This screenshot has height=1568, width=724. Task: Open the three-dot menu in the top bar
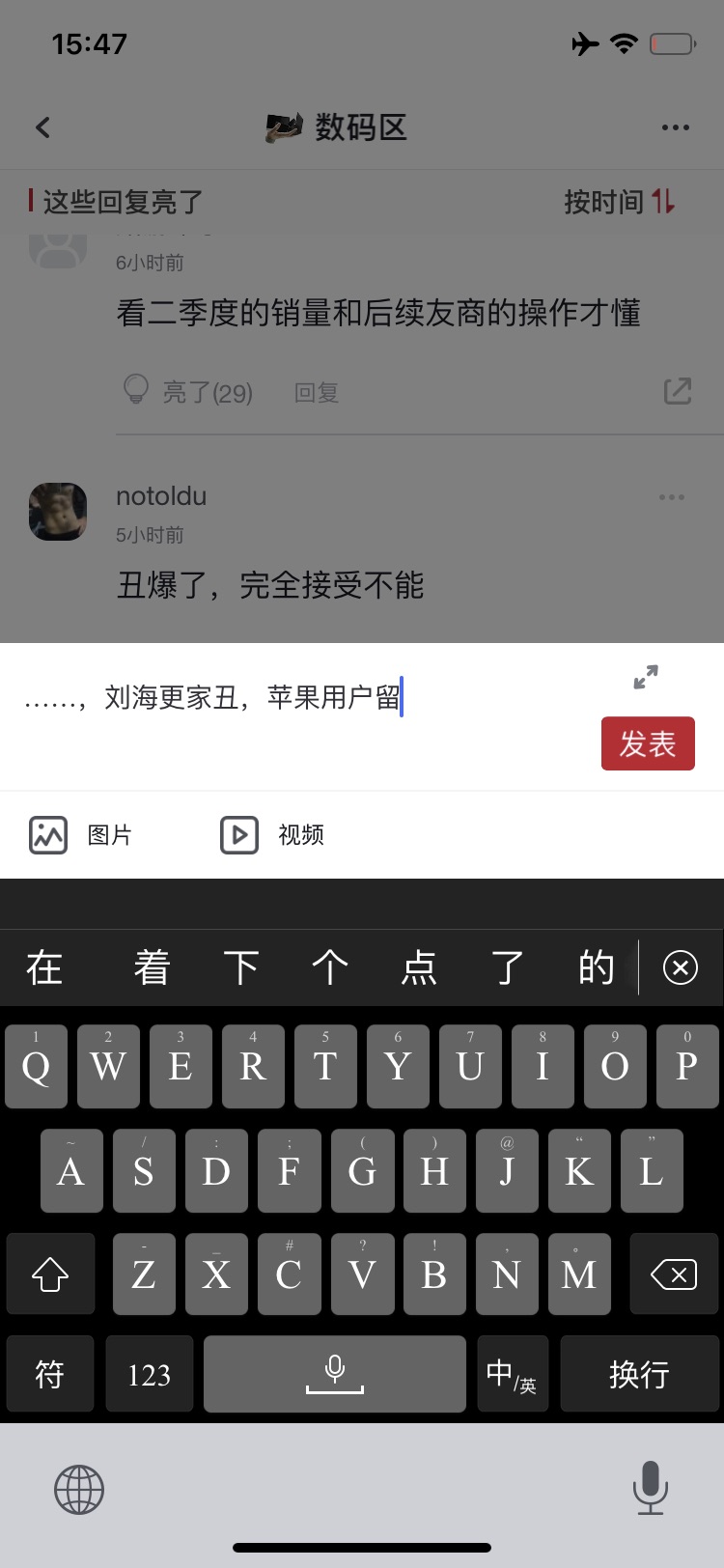pos(676,127)
